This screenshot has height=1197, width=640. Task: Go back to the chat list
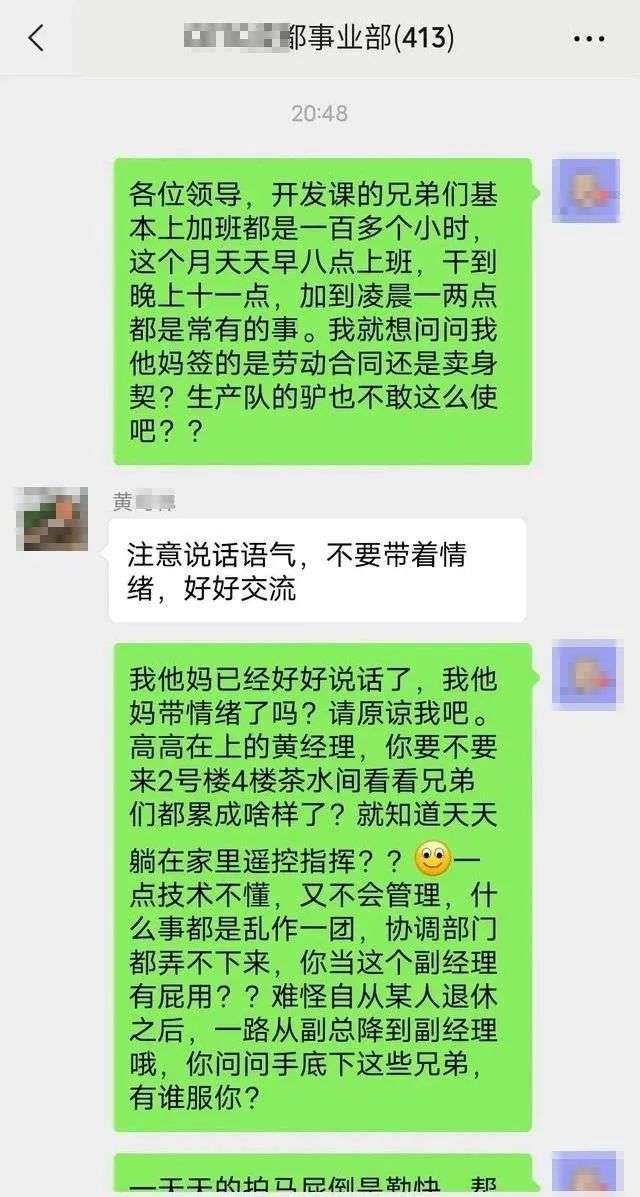pos(36,38)
